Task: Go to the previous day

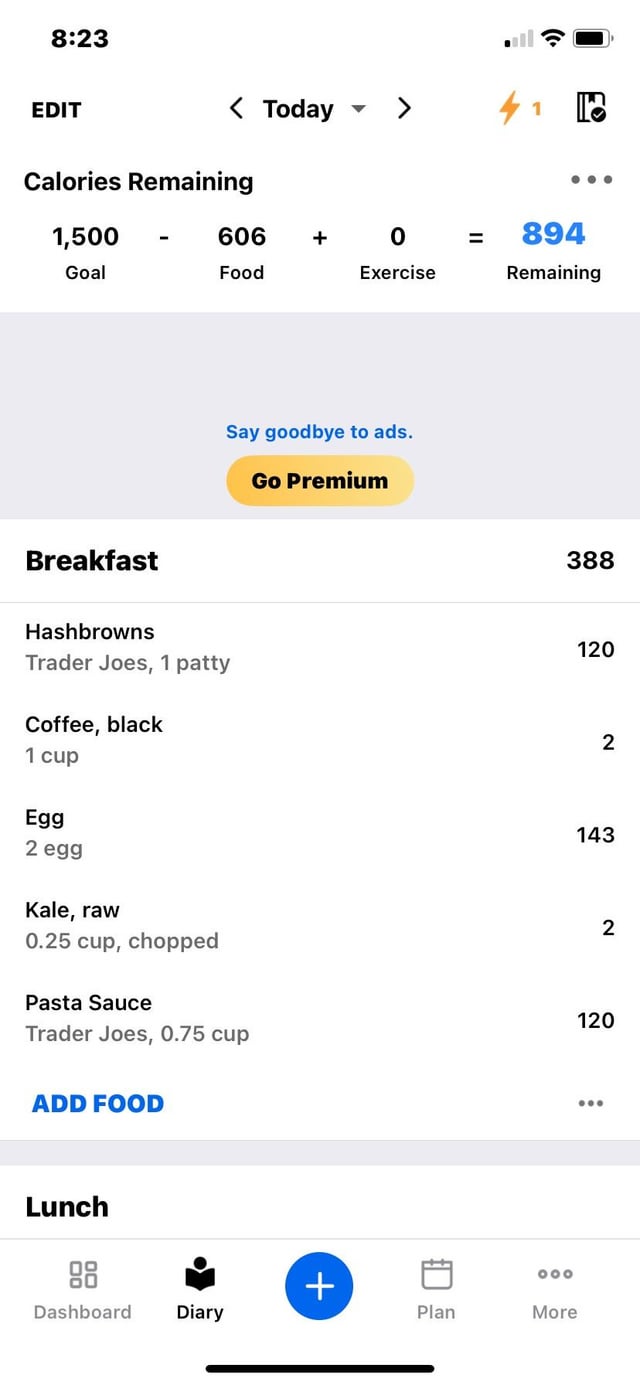Action: [x=236, y=108]
